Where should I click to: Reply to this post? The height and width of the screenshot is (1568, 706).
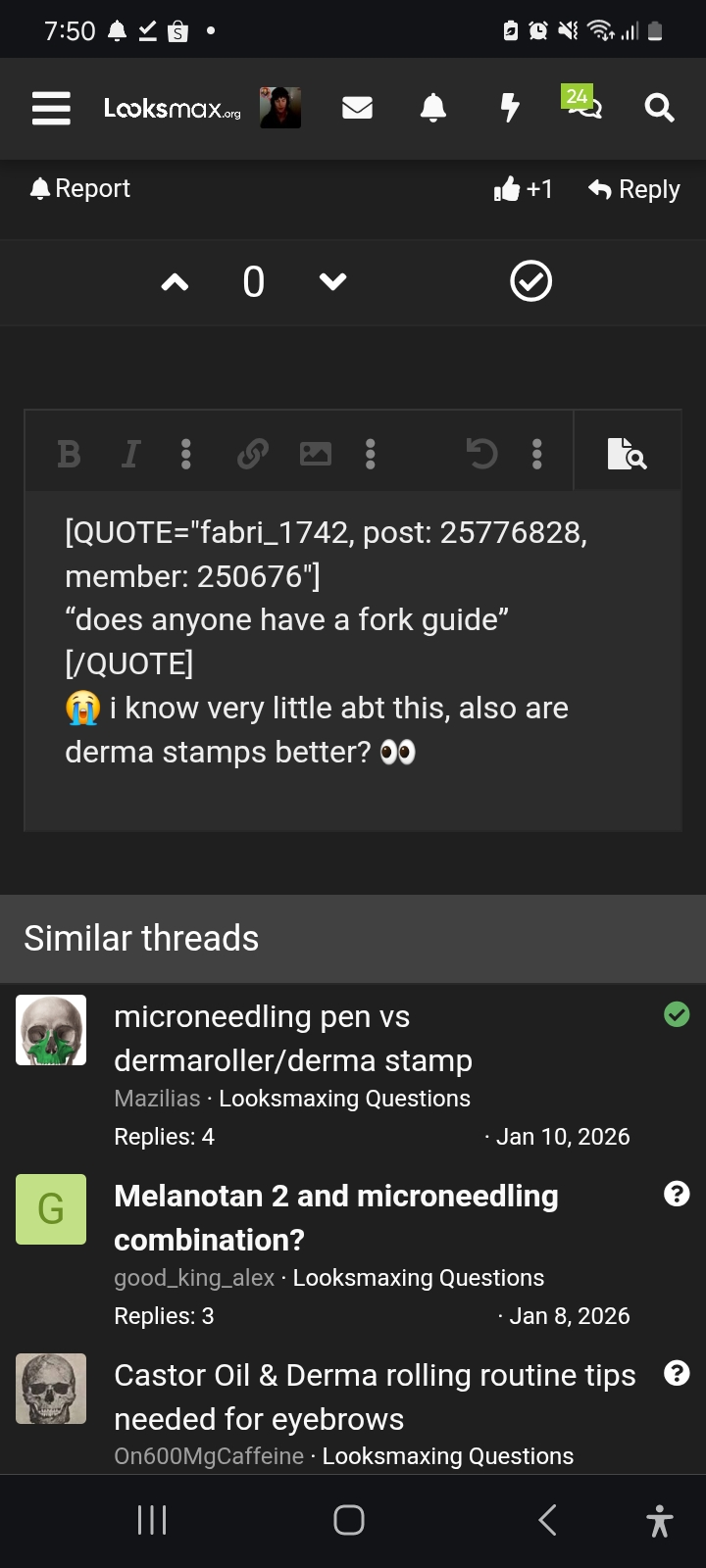coord(634,189)
